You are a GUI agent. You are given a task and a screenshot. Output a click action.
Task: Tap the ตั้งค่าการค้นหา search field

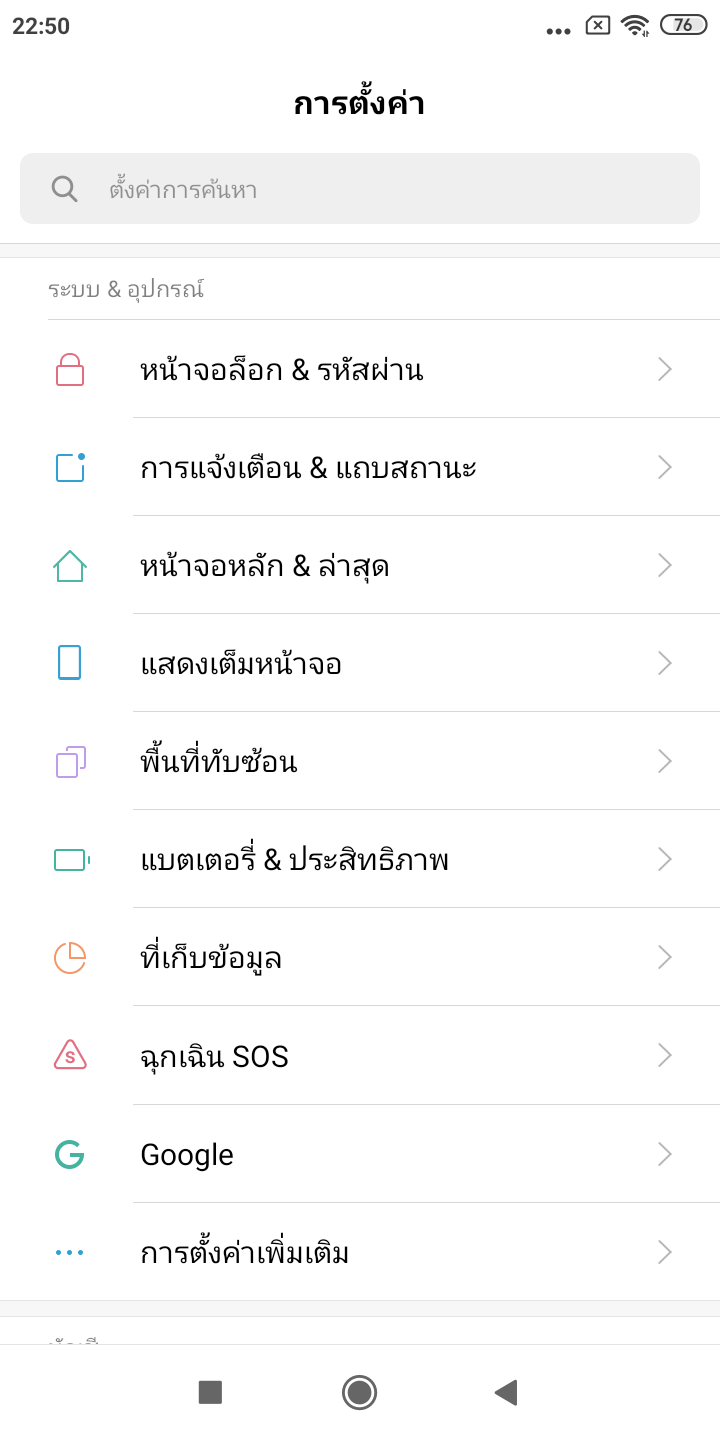point(360,189)
